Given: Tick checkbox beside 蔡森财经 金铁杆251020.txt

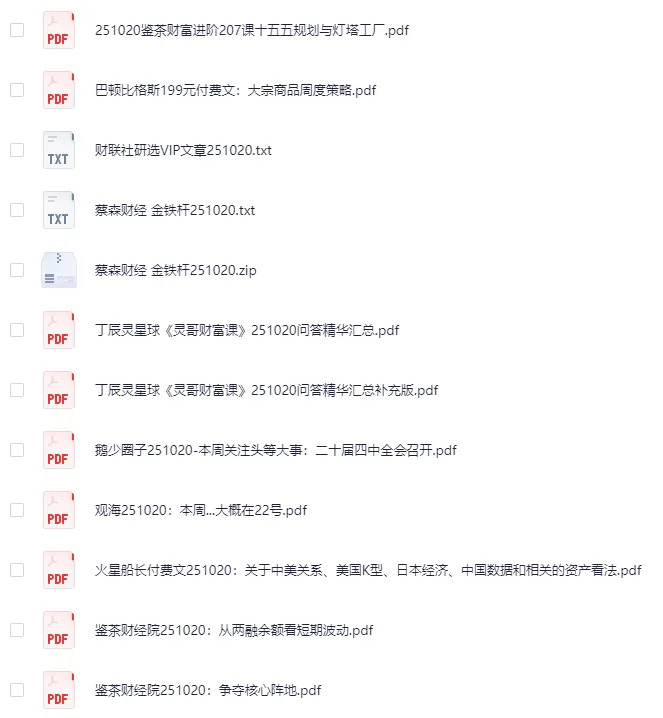Looking at the screenshot, I should (x=17, y=210).
